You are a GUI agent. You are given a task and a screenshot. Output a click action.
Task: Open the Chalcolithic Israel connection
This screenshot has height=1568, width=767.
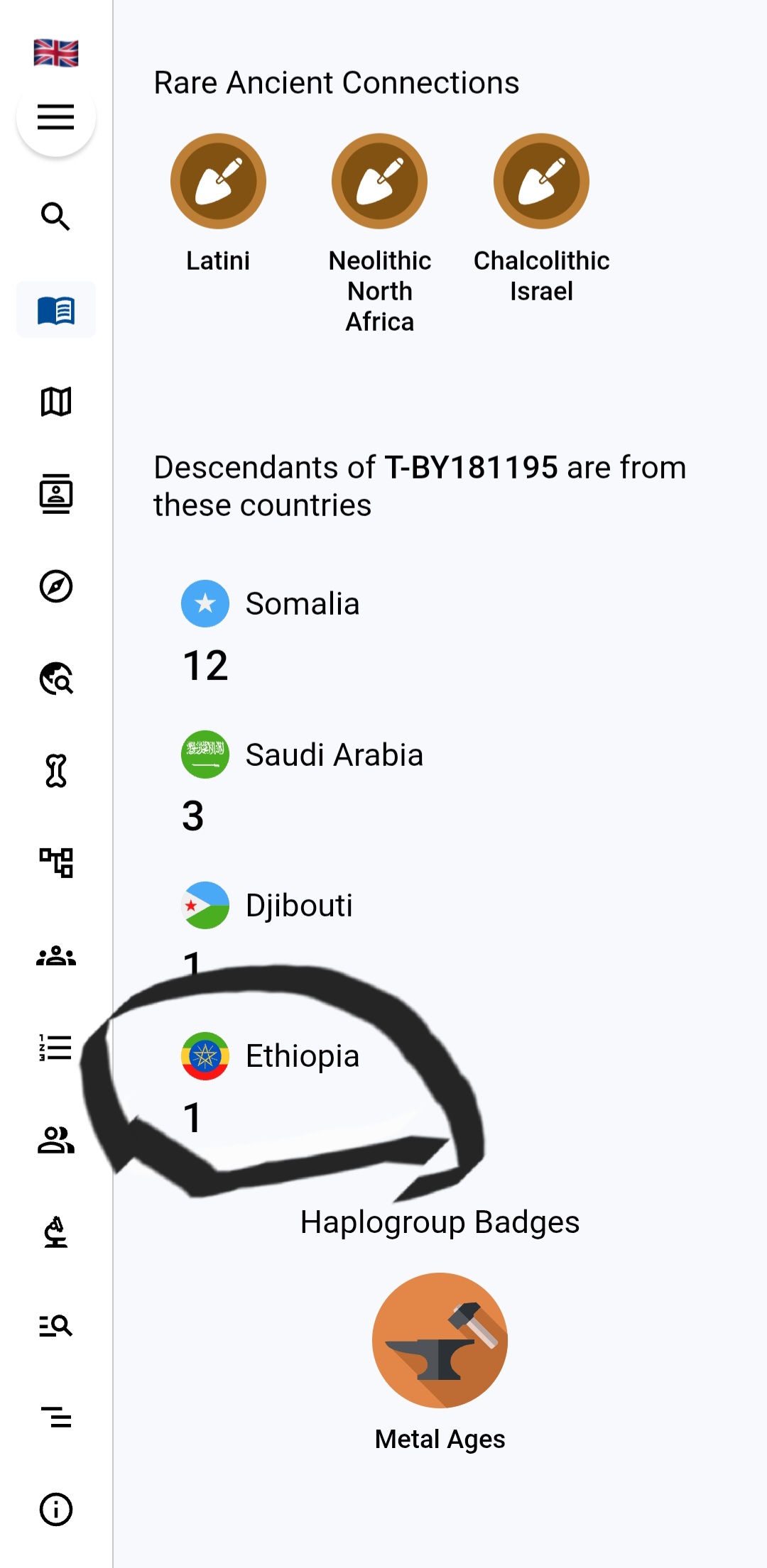coord(541,182)
